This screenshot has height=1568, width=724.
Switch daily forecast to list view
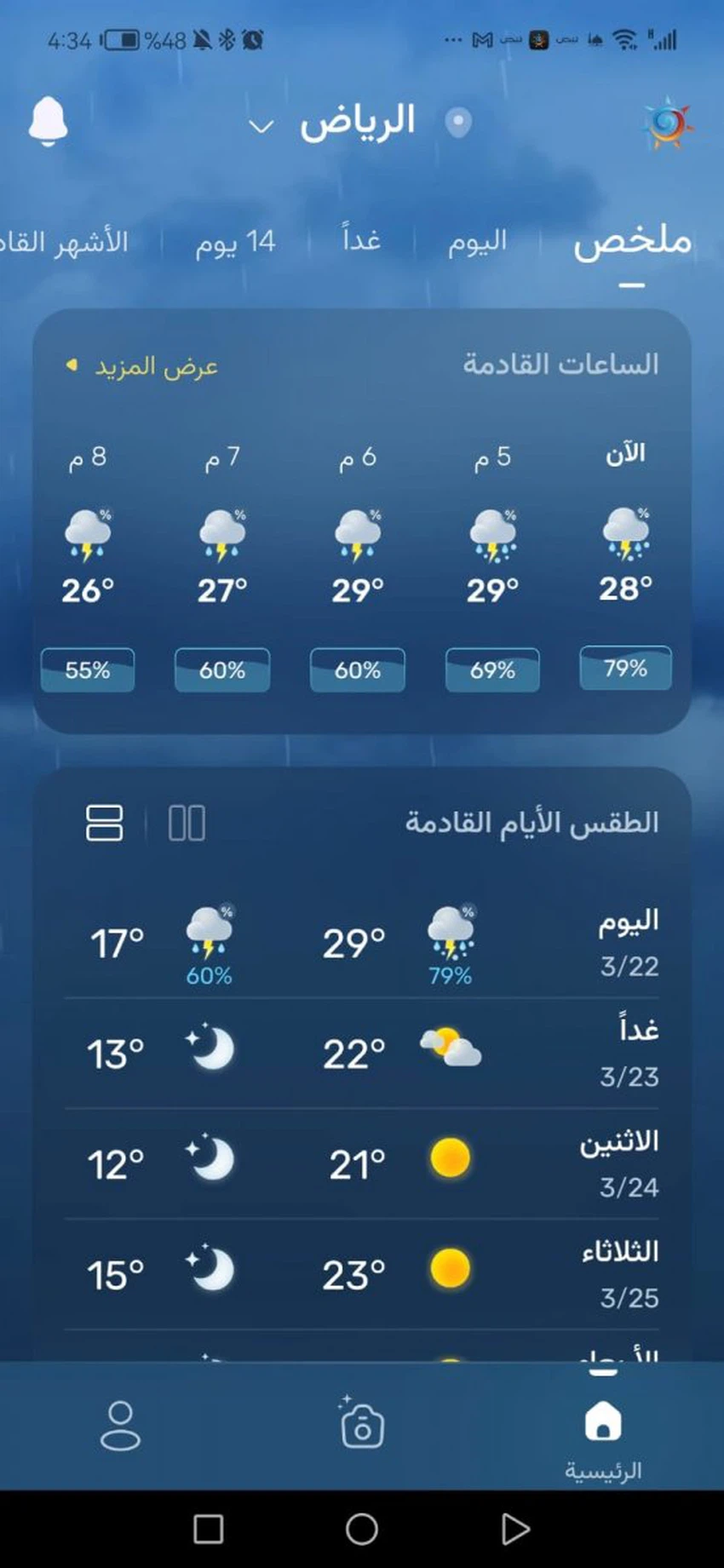pyautogui.click(x=104, y=823)
